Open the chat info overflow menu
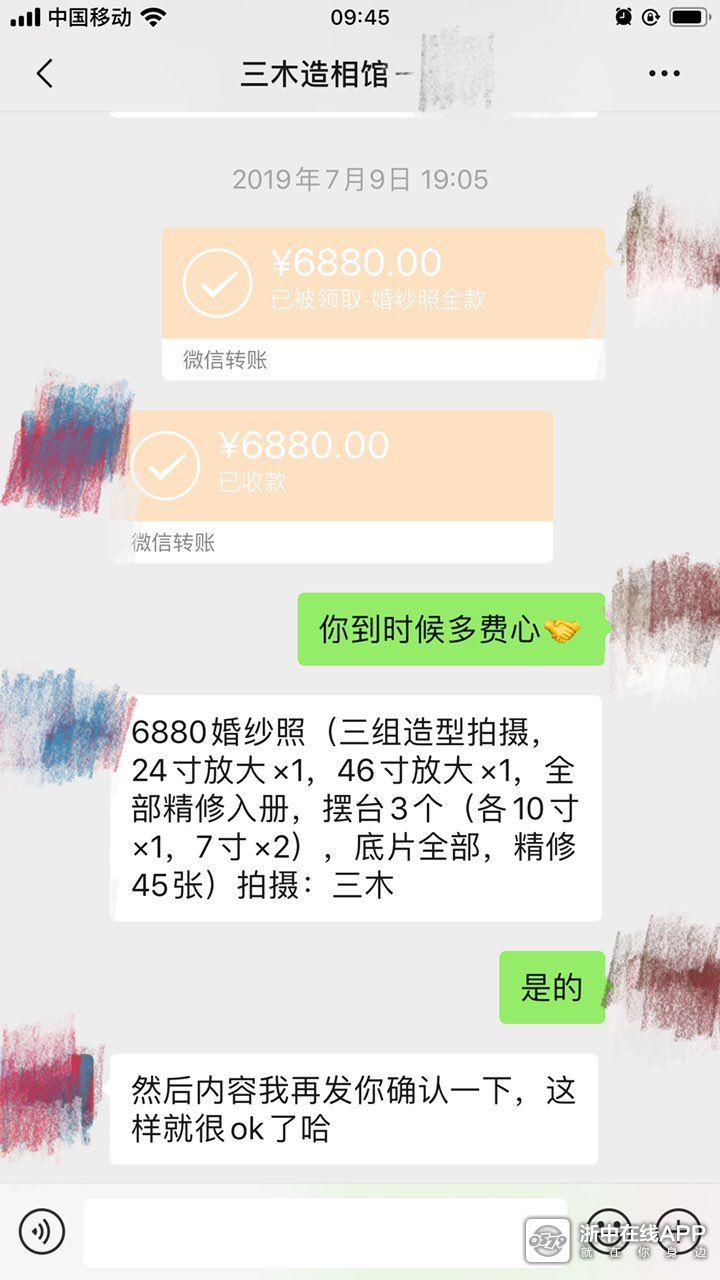 coord(664,74)
